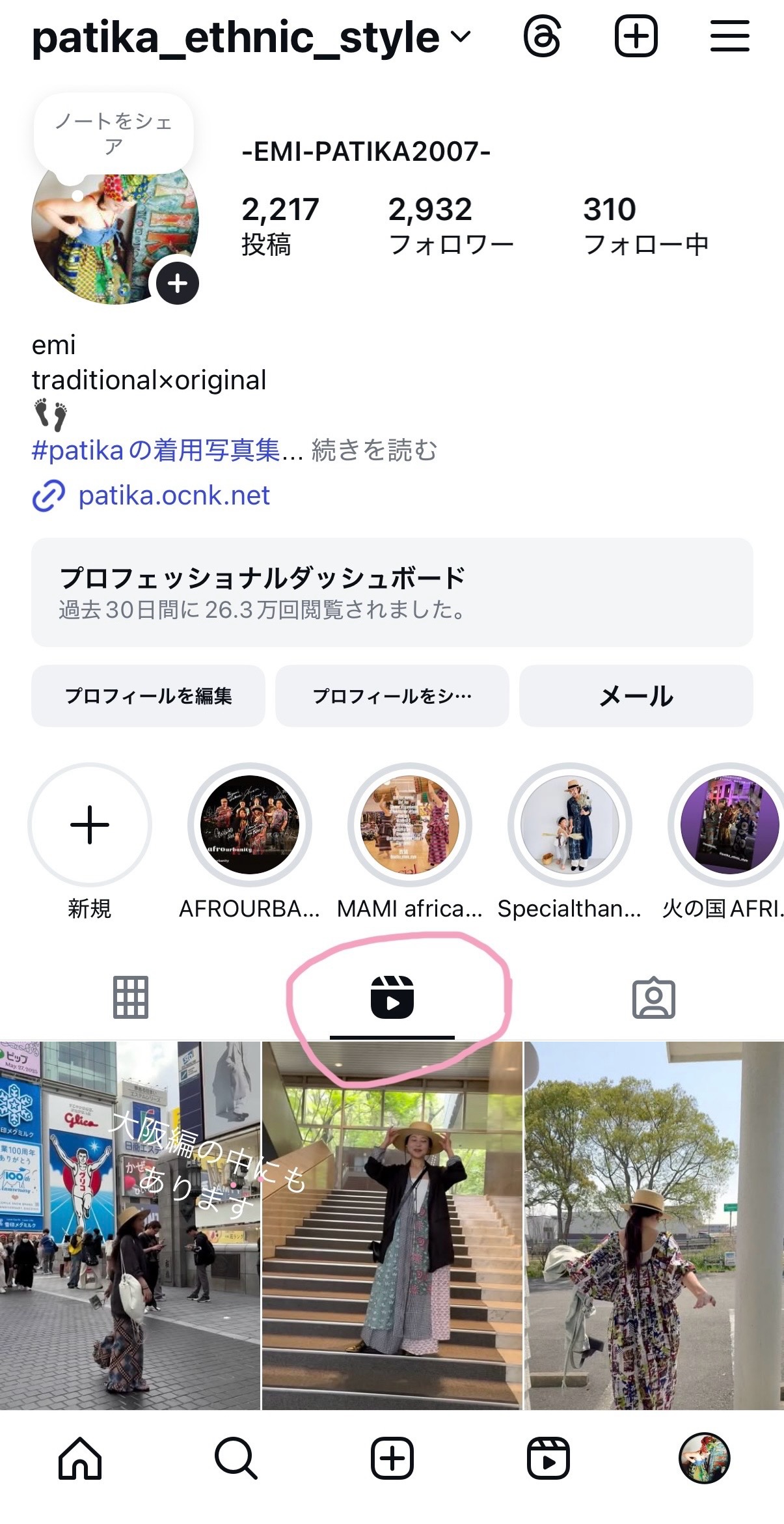784x1524 pixels.
Task: Open search in bottom navigation
Action: click(x=236, y=1458)
